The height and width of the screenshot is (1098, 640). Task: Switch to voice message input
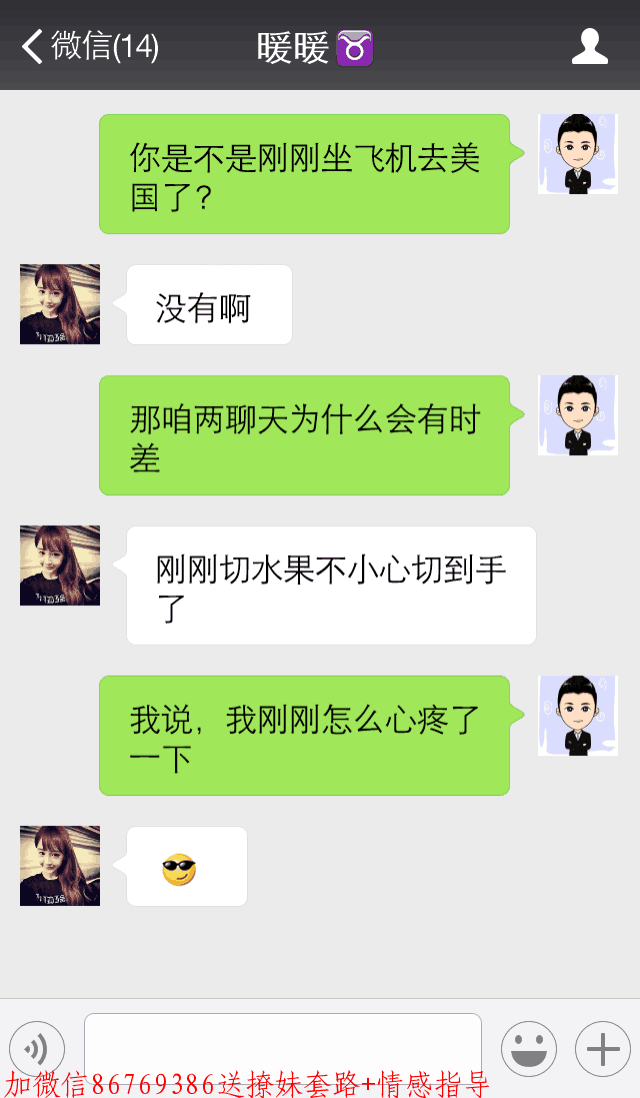click(37, 1049)
